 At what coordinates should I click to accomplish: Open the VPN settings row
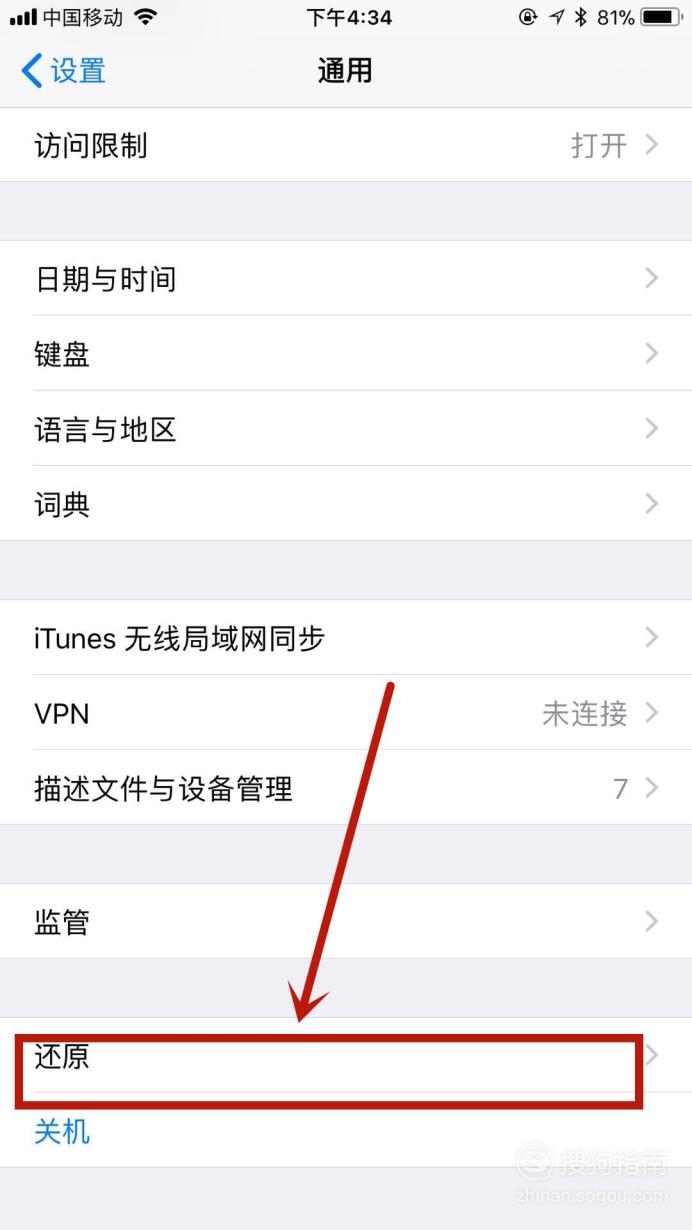(346, 712)
